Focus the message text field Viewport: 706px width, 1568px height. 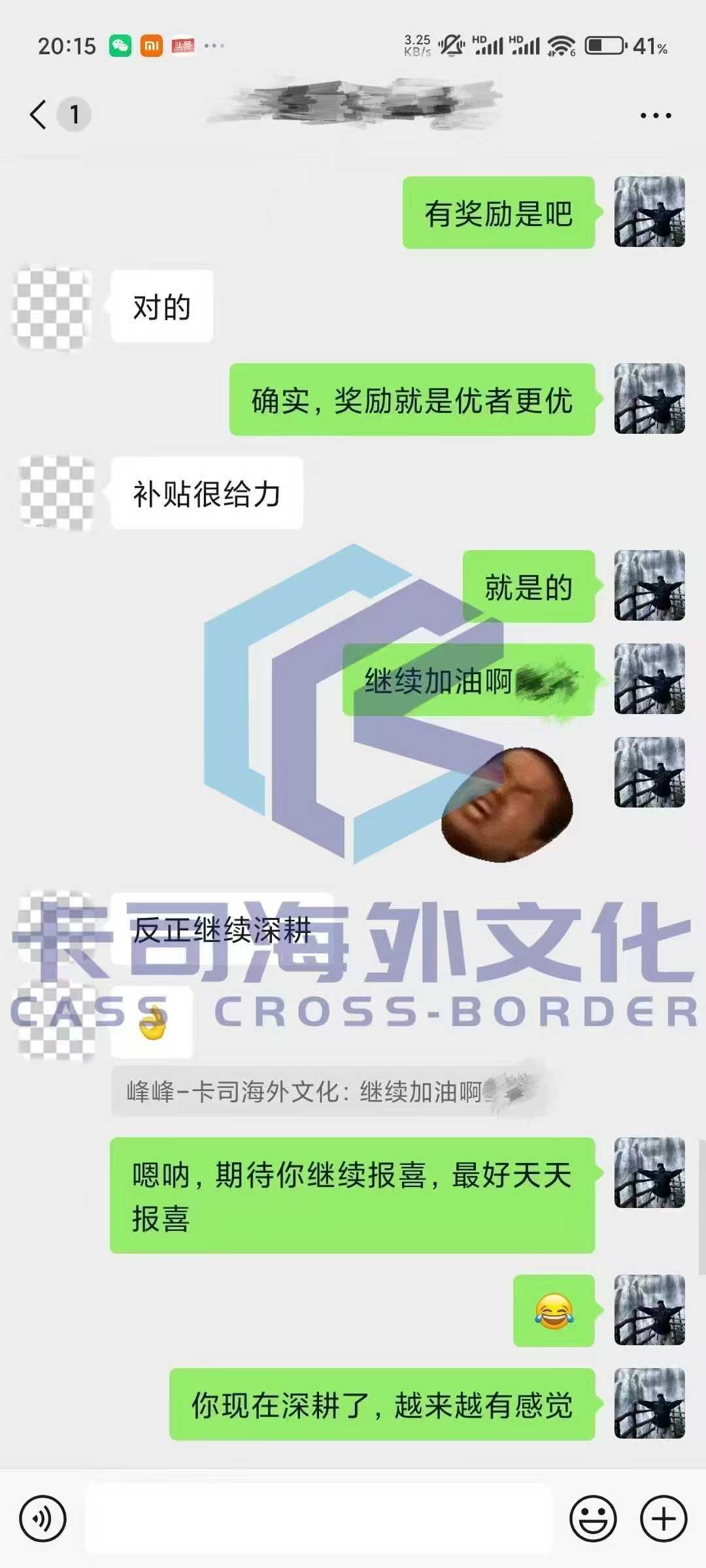tap(319, 1519)
